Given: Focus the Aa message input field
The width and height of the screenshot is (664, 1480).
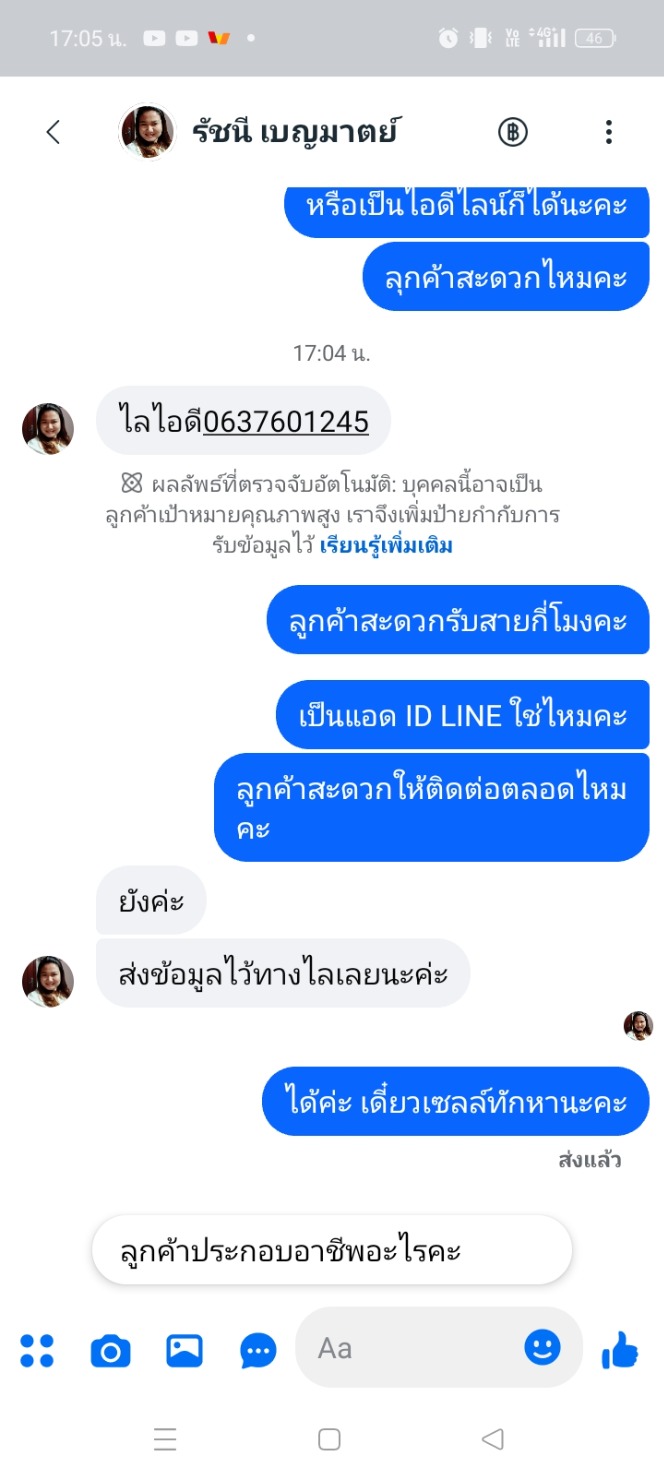Looking at the screenshot, I should click(x=415, y=1349).
